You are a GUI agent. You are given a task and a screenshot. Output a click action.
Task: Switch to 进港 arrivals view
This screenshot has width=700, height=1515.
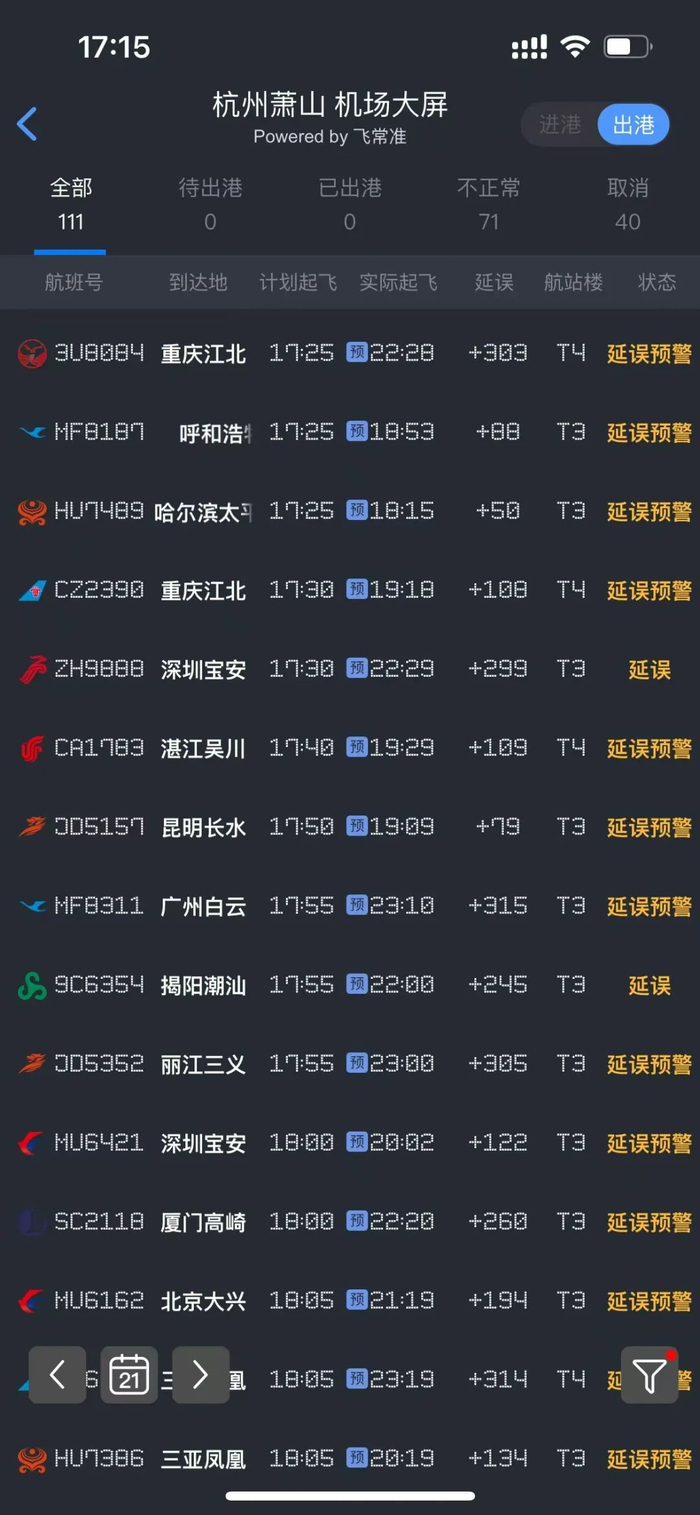(560, 125)
